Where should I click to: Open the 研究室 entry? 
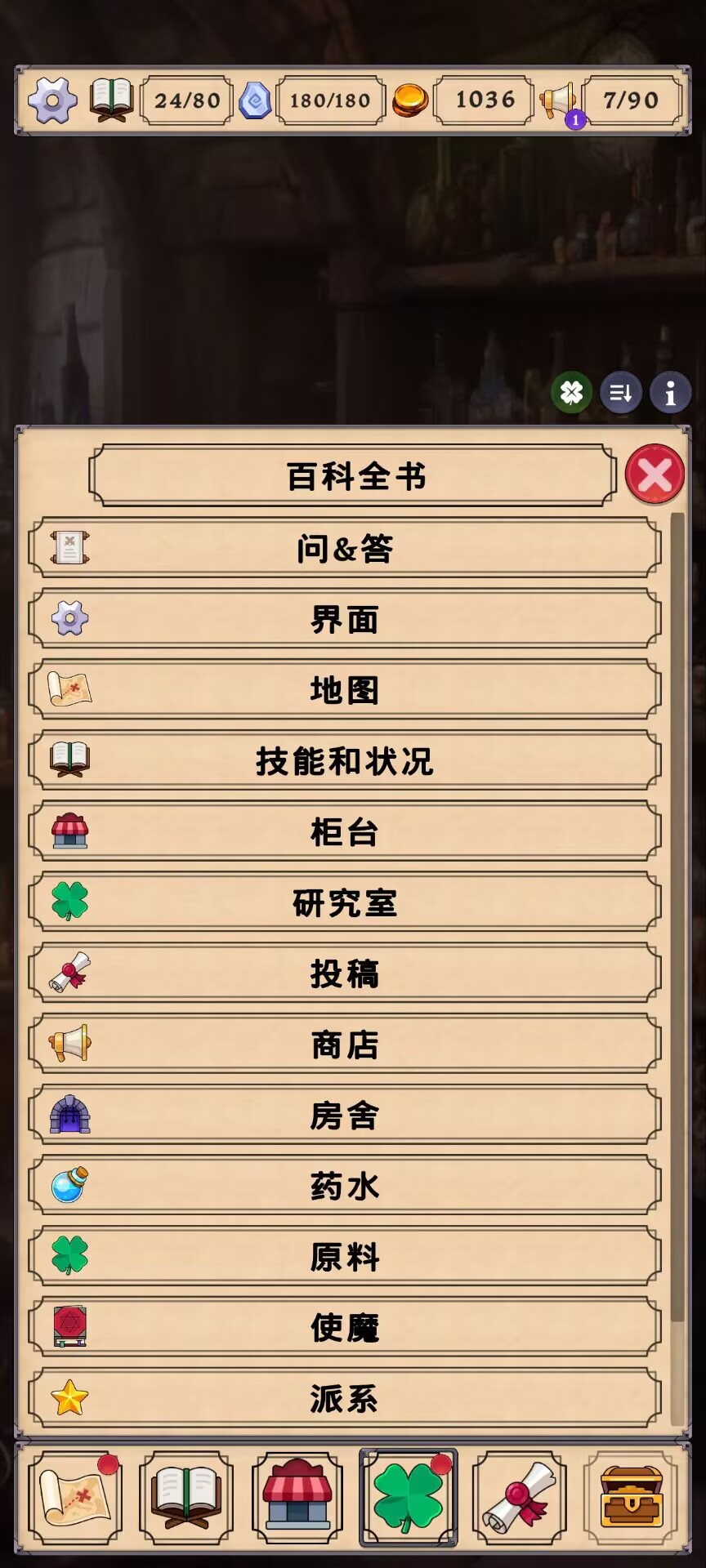coord(344,902)
